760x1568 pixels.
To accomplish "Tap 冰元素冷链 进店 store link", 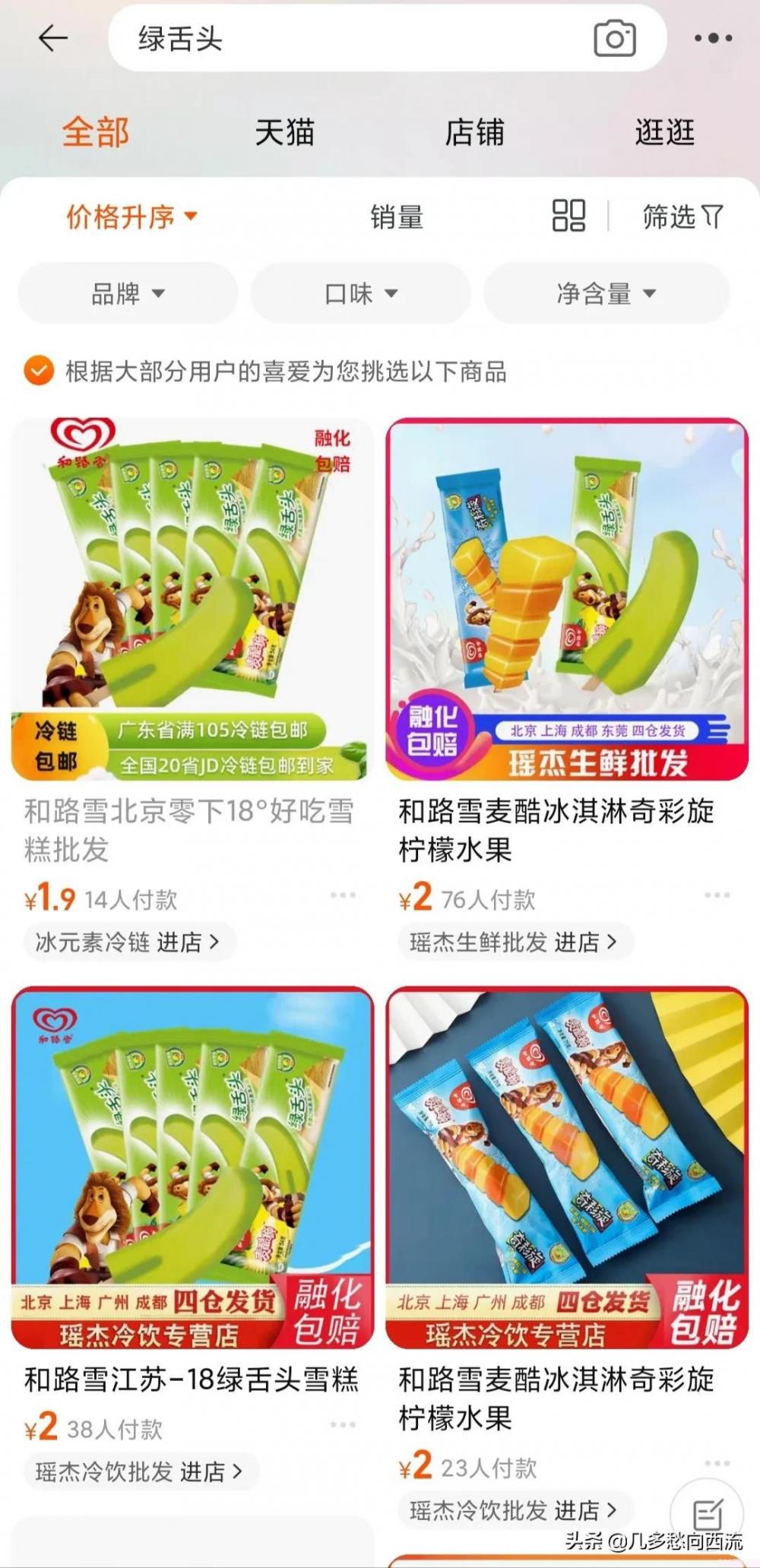I will (x=125, y=942).
